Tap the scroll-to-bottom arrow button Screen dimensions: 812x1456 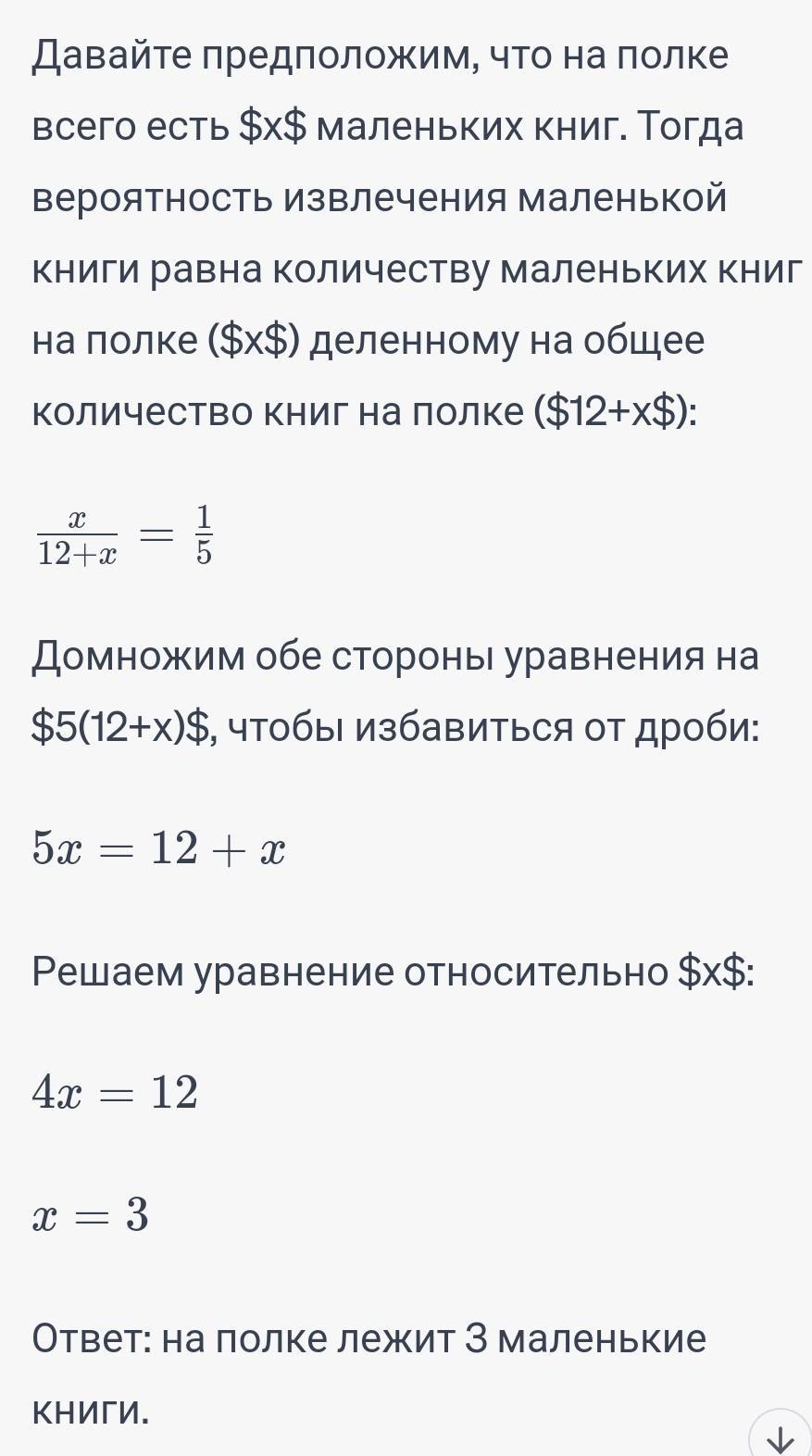point(781,1436)
